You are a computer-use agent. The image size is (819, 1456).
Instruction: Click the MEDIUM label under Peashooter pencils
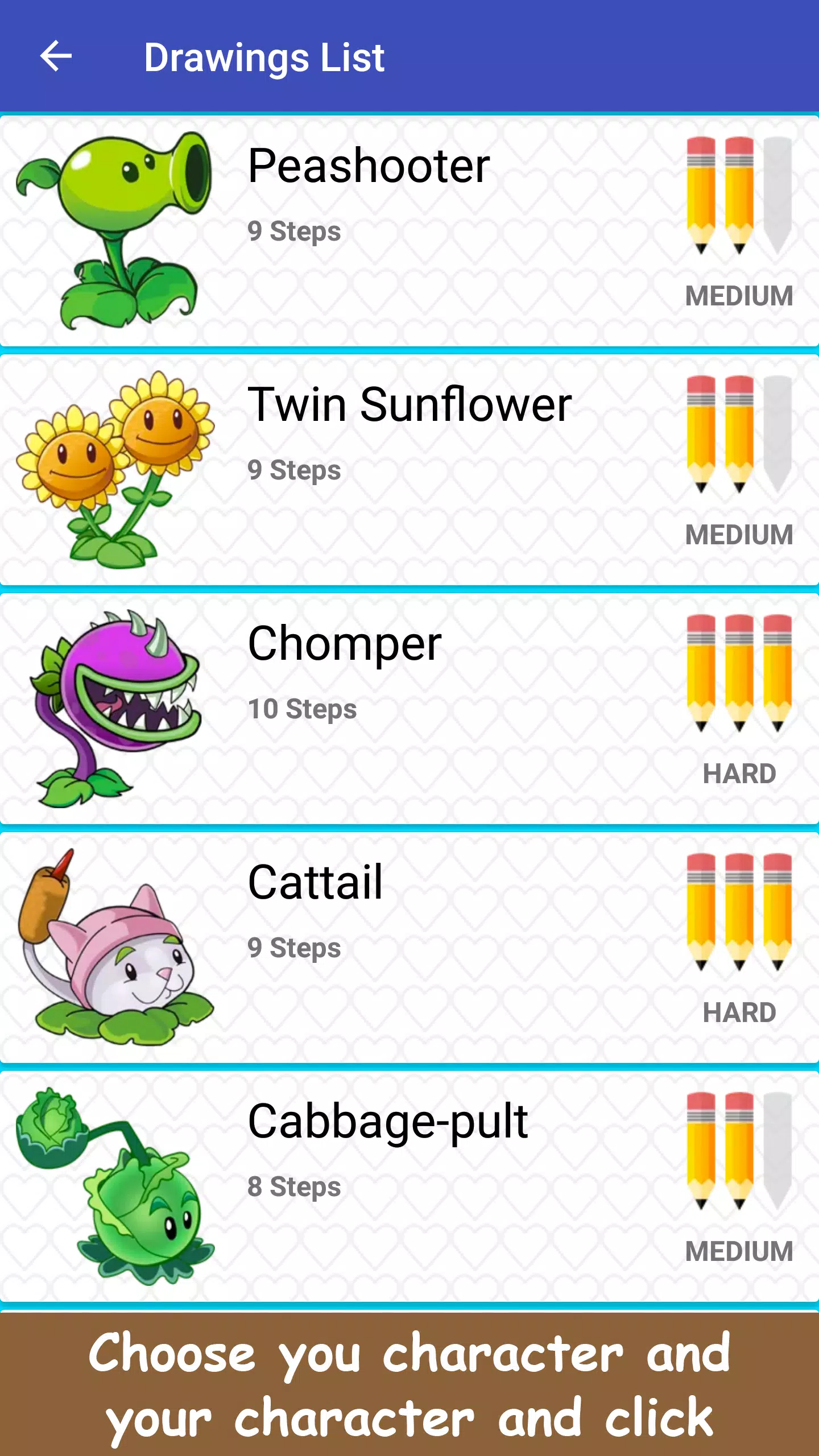tap(739, 295)
